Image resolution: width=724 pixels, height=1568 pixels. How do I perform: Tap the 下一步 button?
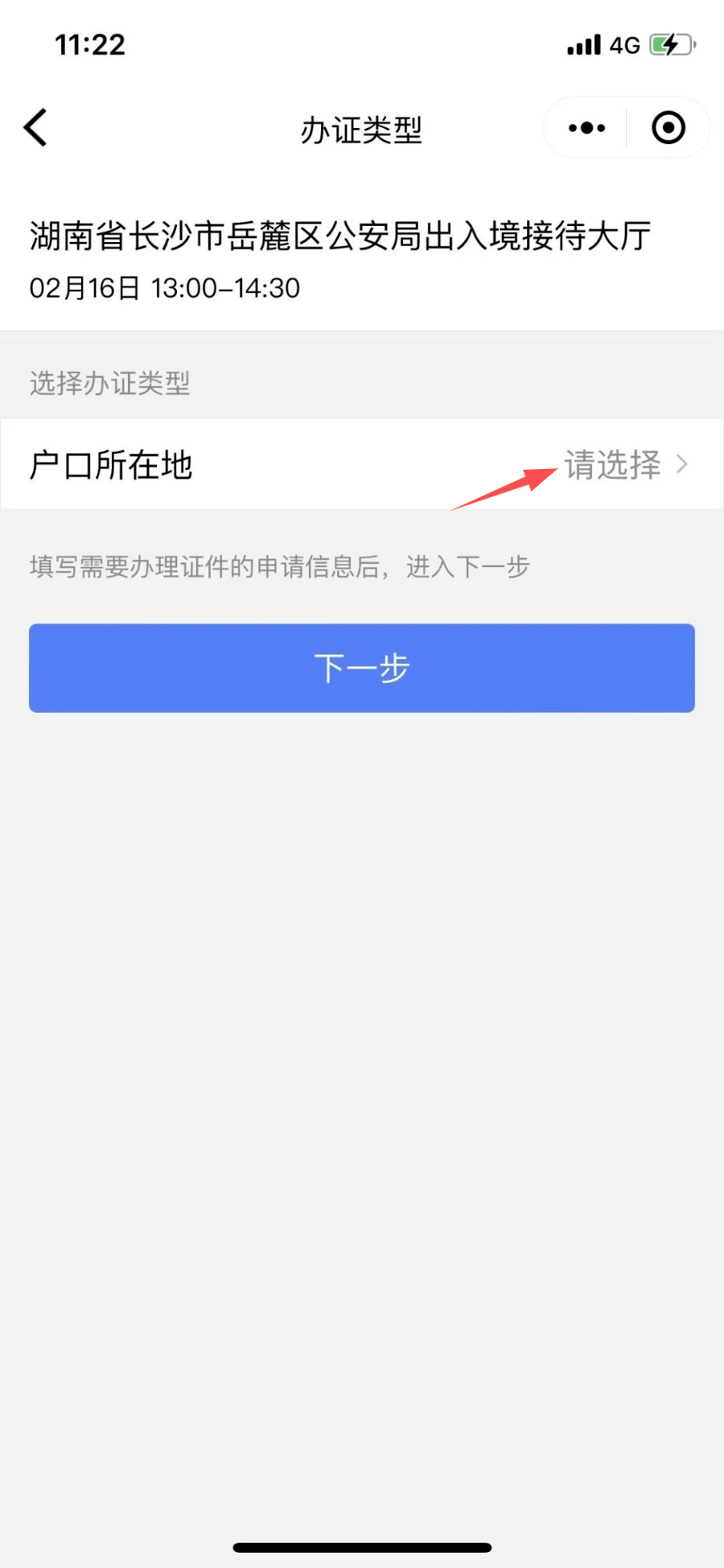click(362, 668)
